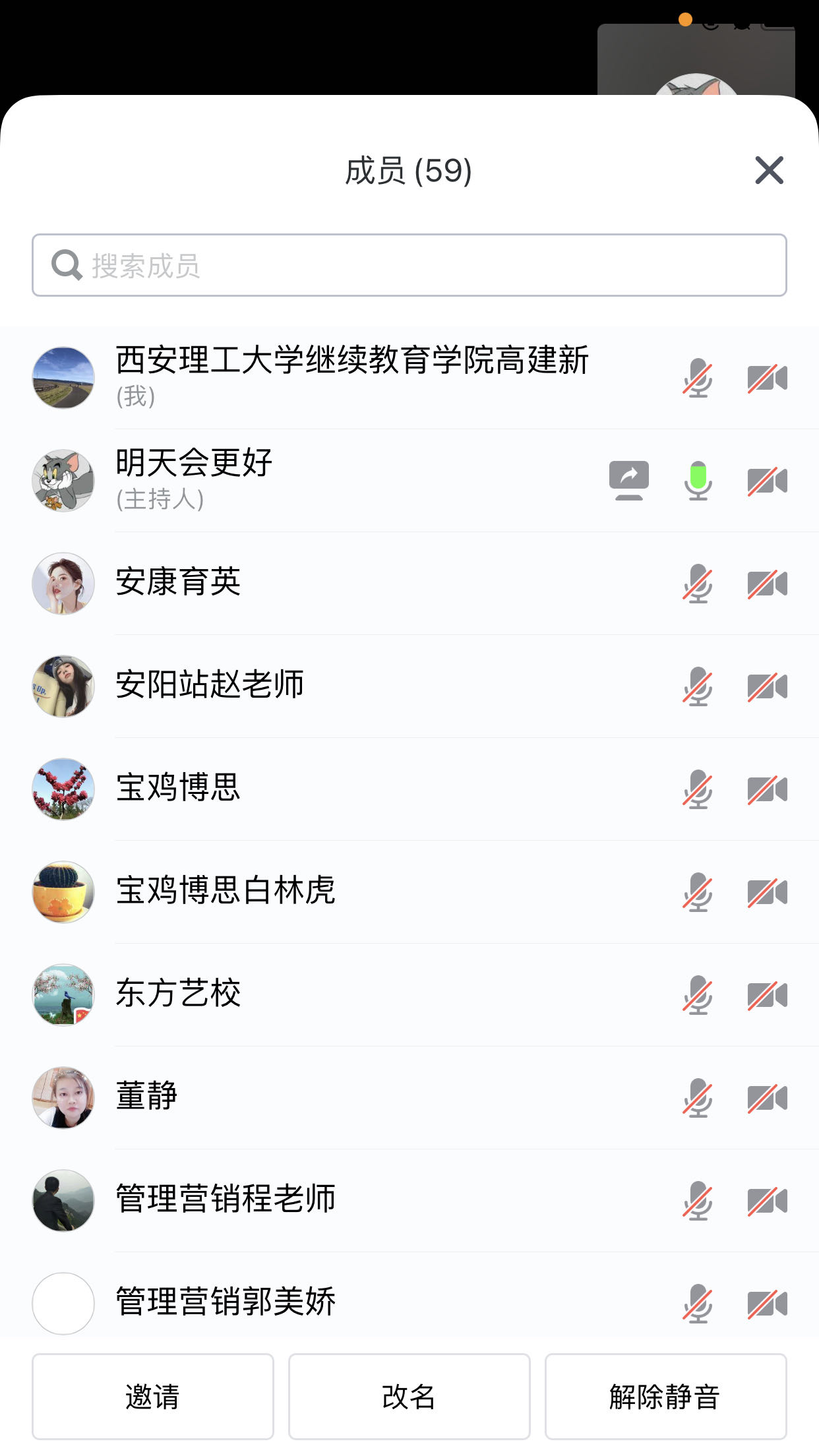Tap the 搜索成员 search field

click(x=409, y=265)
